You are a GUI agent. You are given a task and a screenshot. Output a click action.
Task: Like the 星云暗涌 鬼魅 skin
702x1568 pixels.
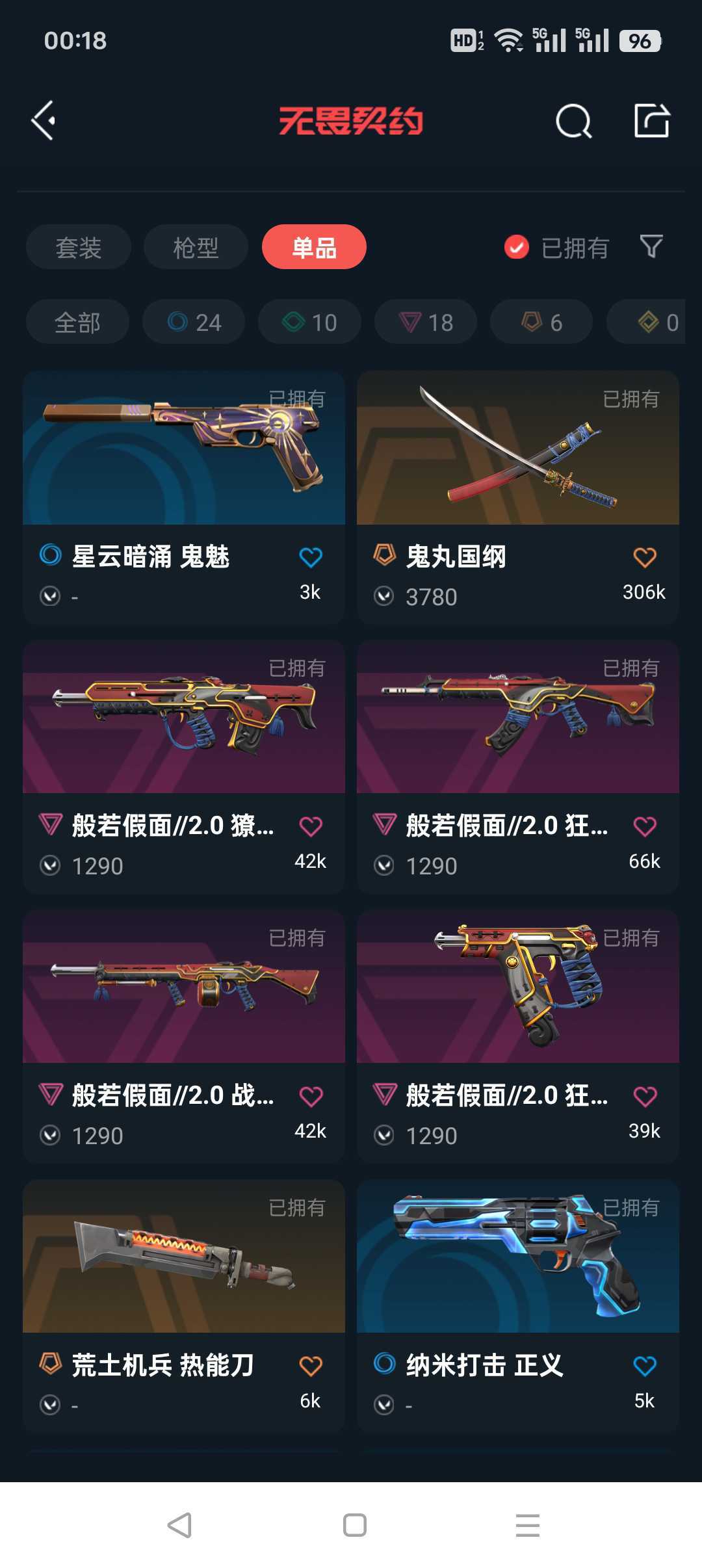click(311, 557)
